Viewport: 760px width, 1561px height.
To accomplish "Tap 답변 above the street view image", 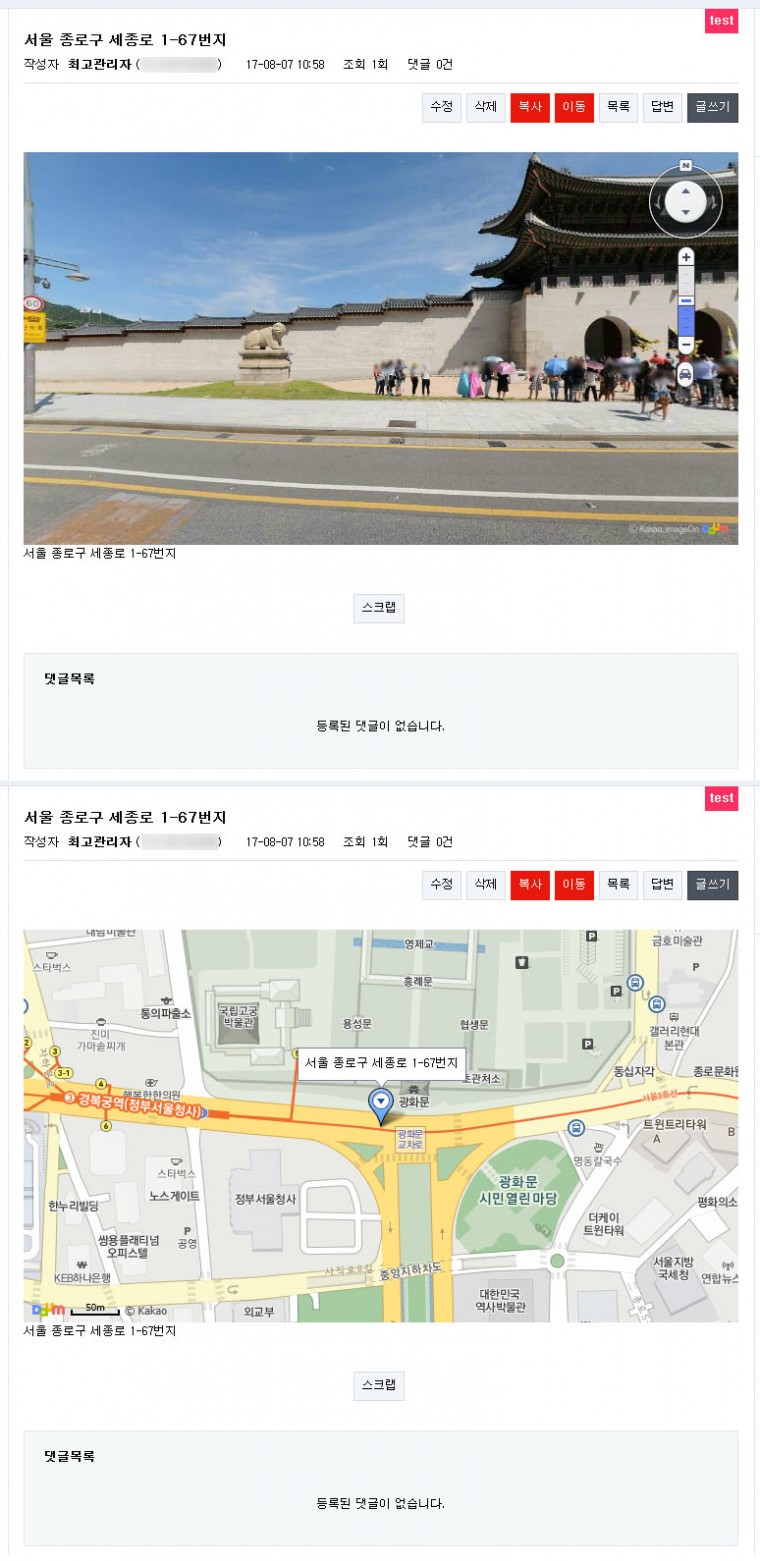I will (x=662, y=107).
